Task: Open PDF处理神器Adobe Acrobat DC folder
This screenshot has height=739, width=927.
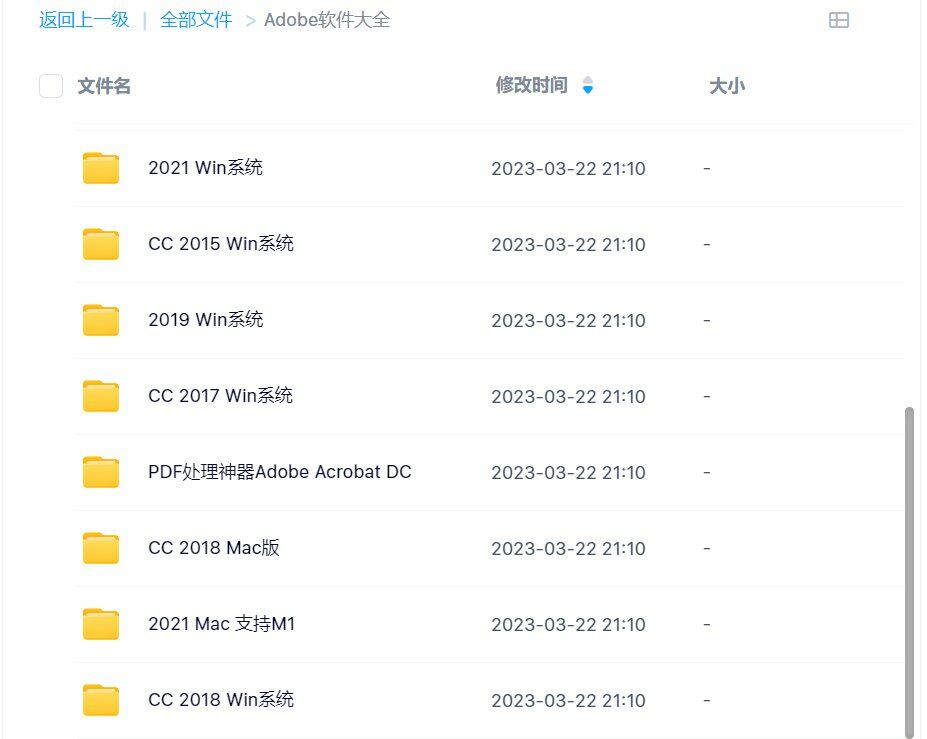Action: click(x=279, y=472)
